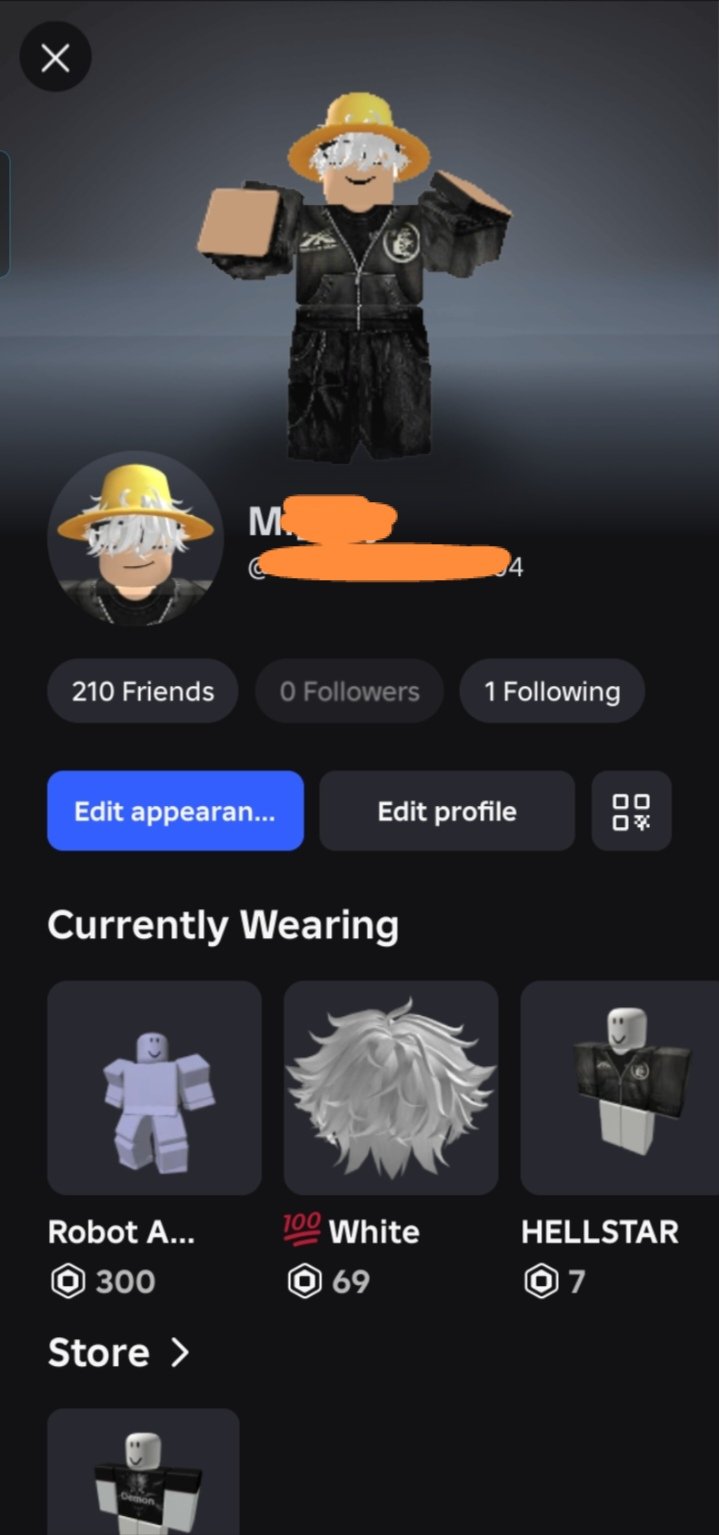View the 0 Followers list

pos(349,691)
